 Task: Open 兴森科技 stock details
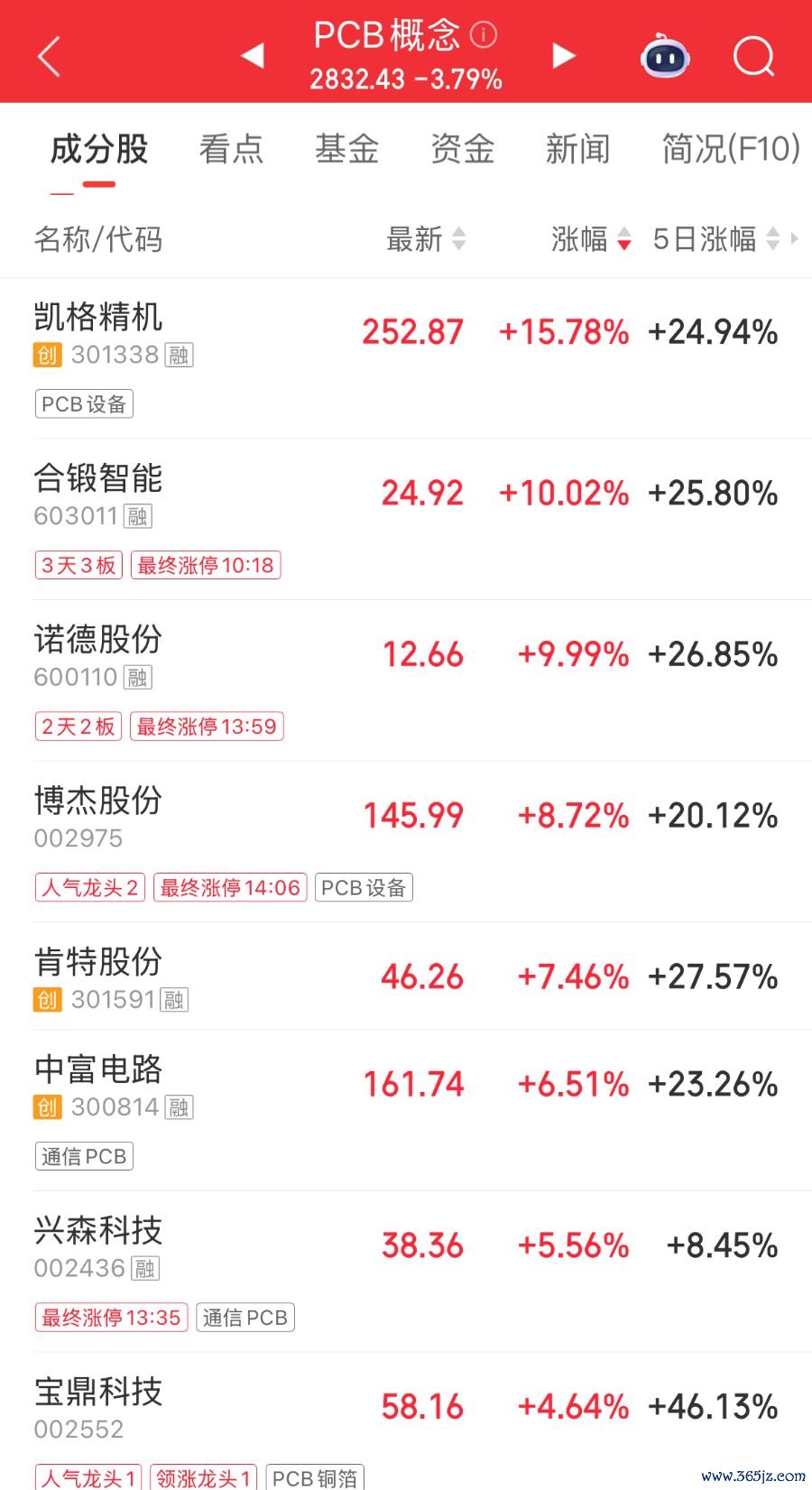(x=406, y=1272)
